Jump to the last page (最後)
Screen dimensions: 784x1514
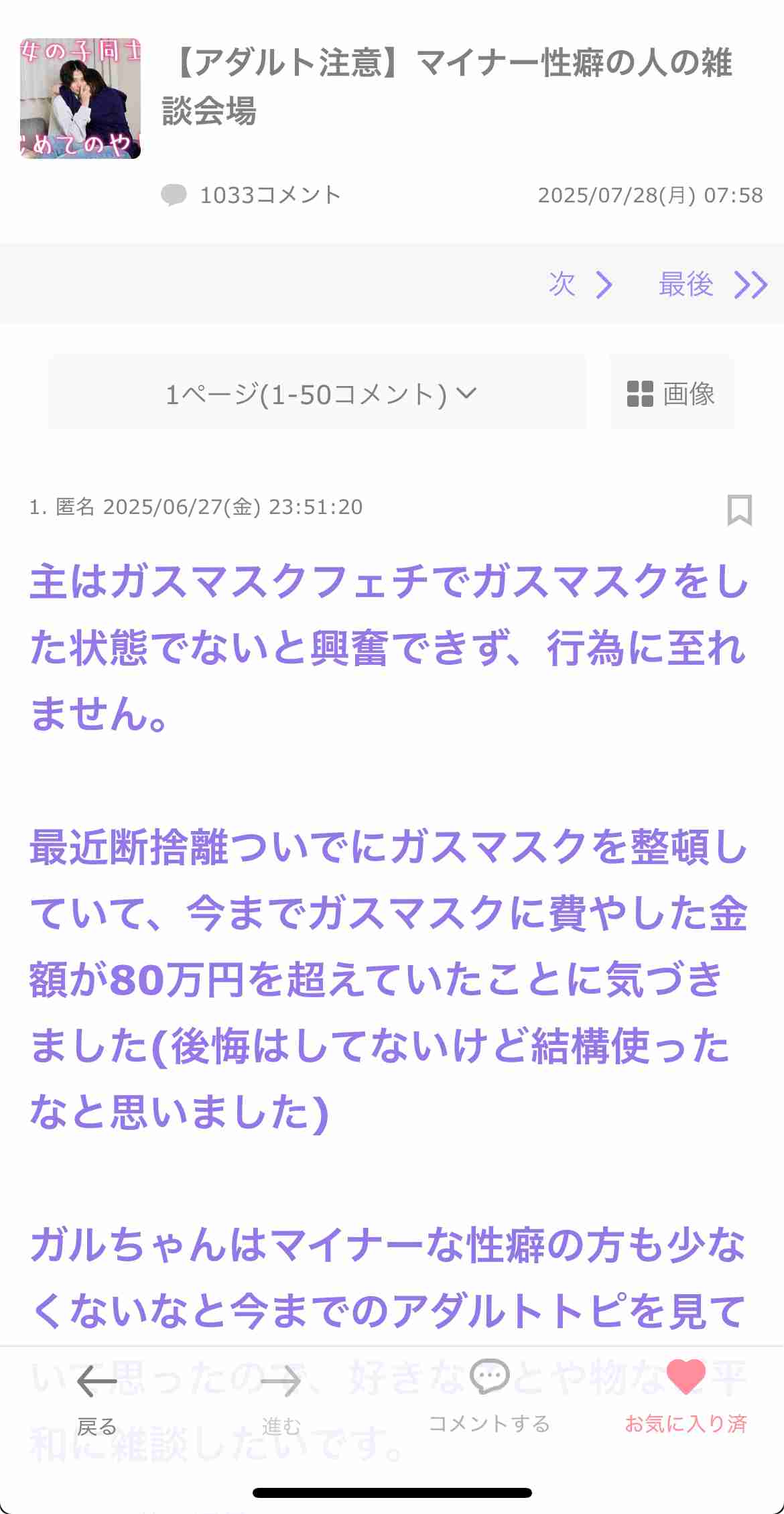[712, 284]
